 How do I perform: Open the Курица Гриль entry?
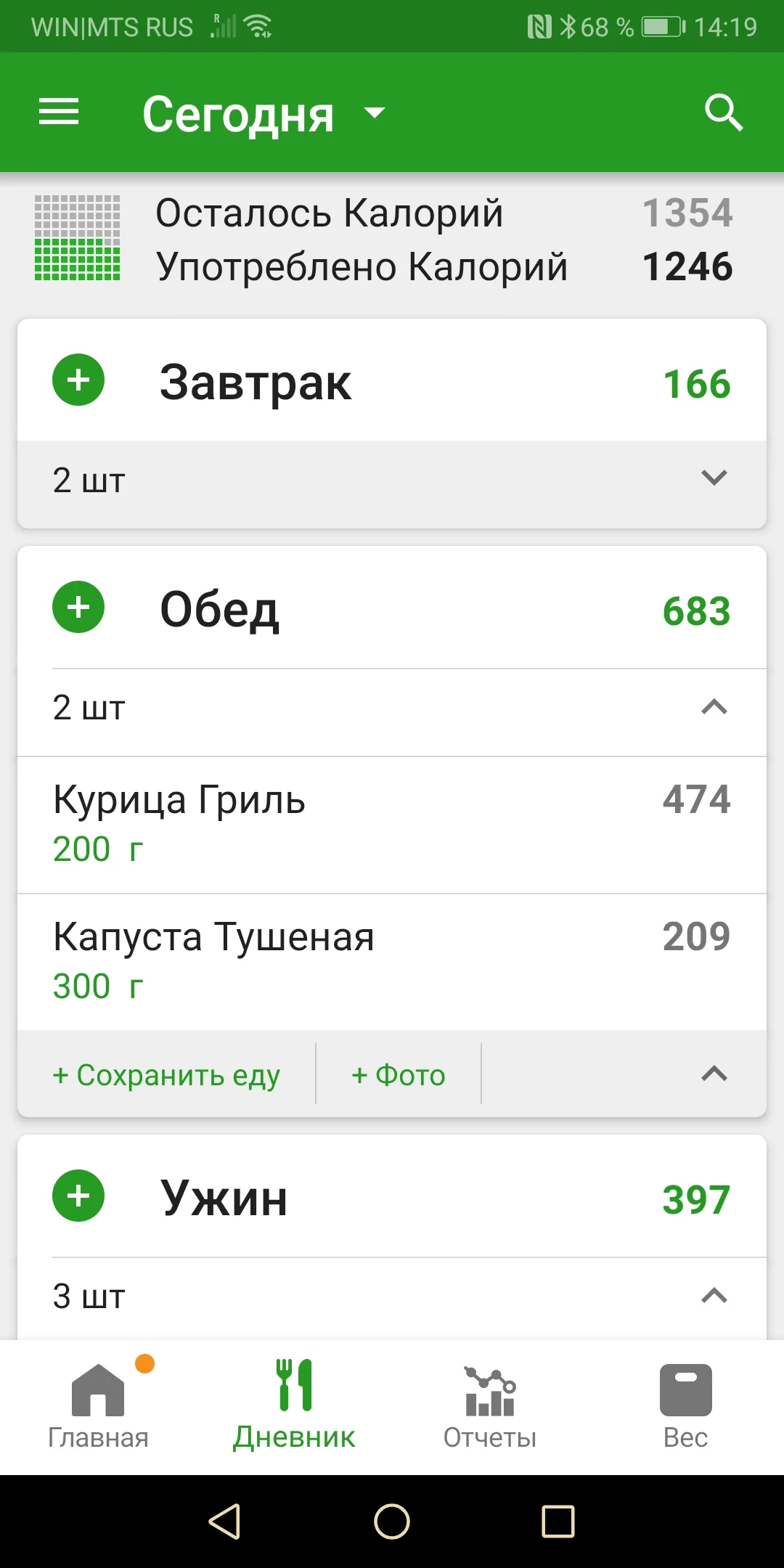pyautogui.click(x=392, y=824)
